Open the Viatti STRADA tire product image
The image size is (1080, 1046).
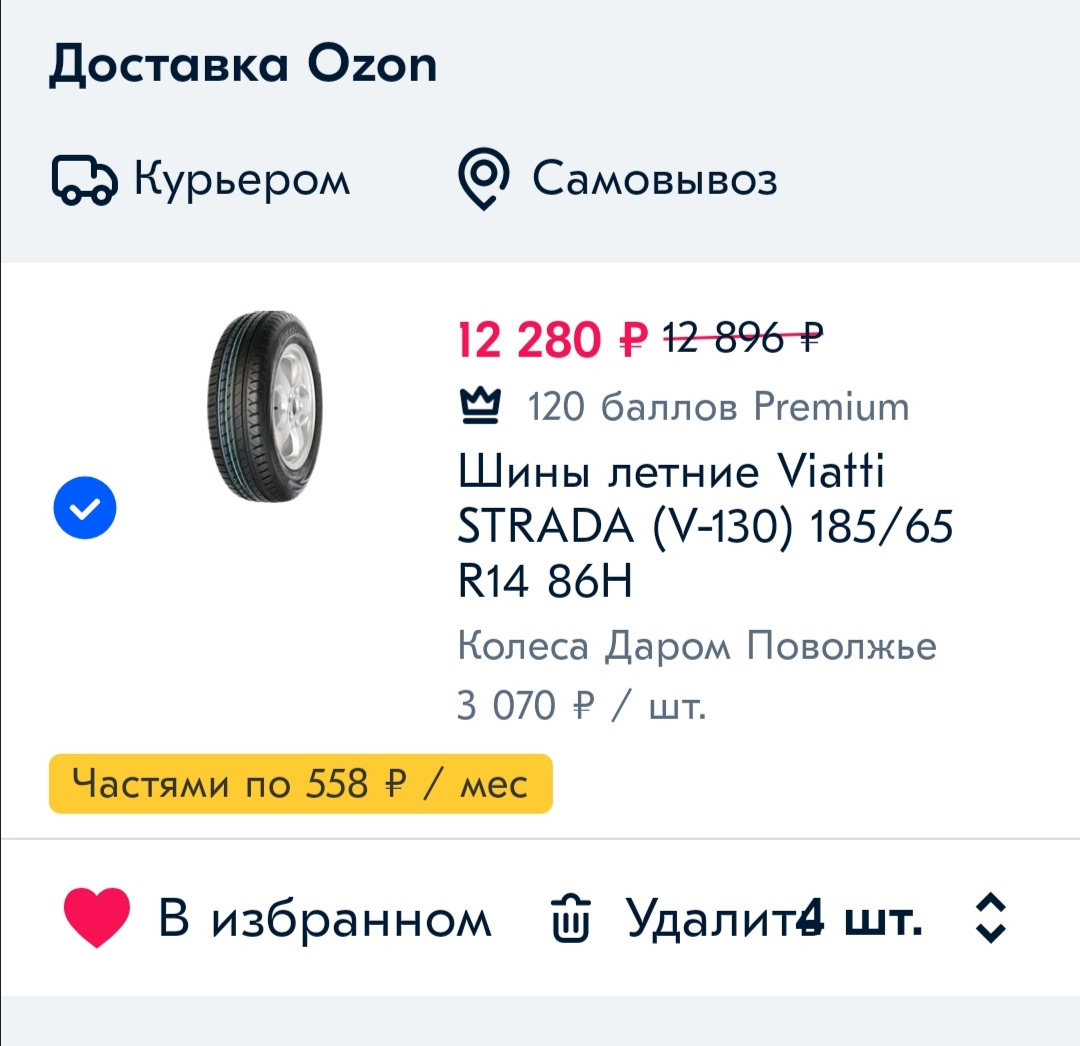point(264,406)
